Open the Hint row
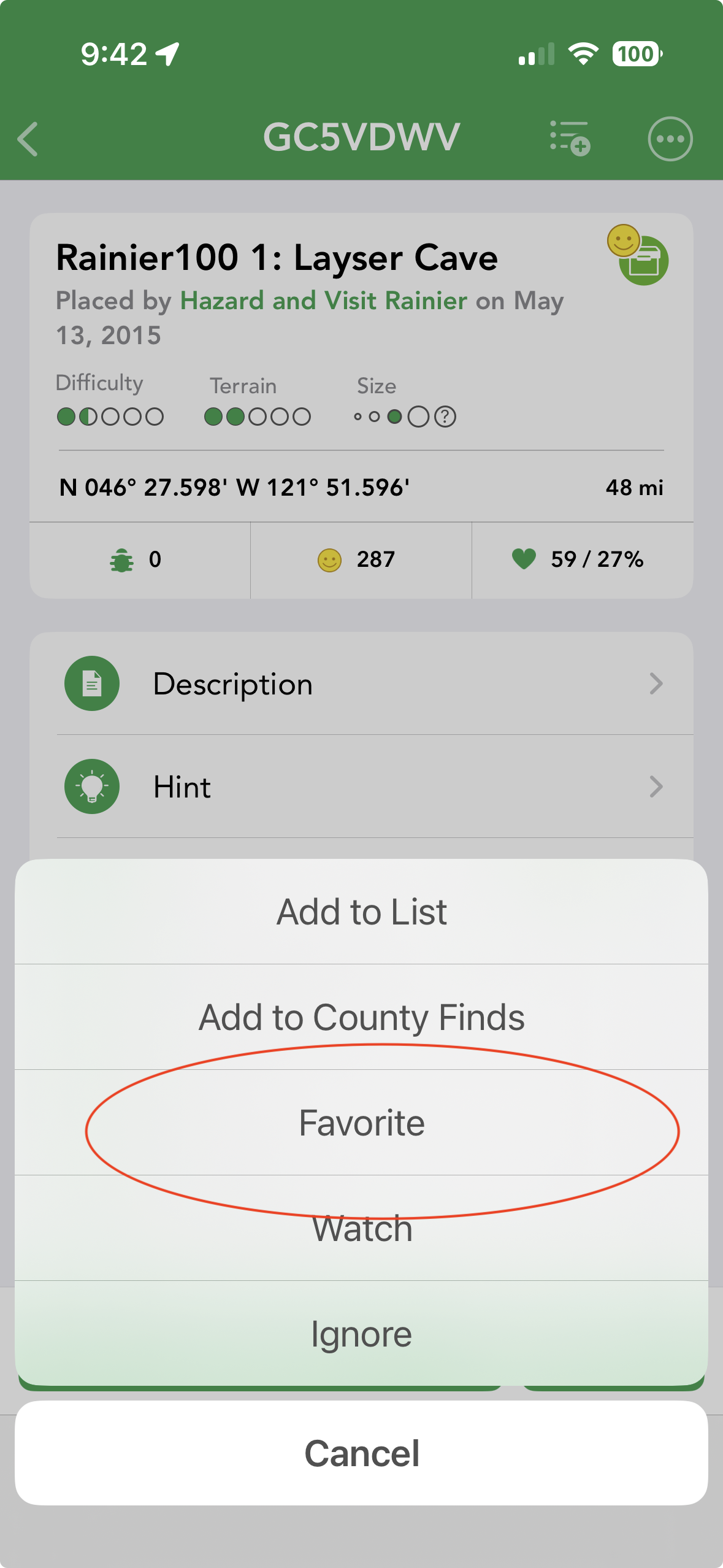The image size is (723, 1568). pyautogui.click(x=361, y=786)
